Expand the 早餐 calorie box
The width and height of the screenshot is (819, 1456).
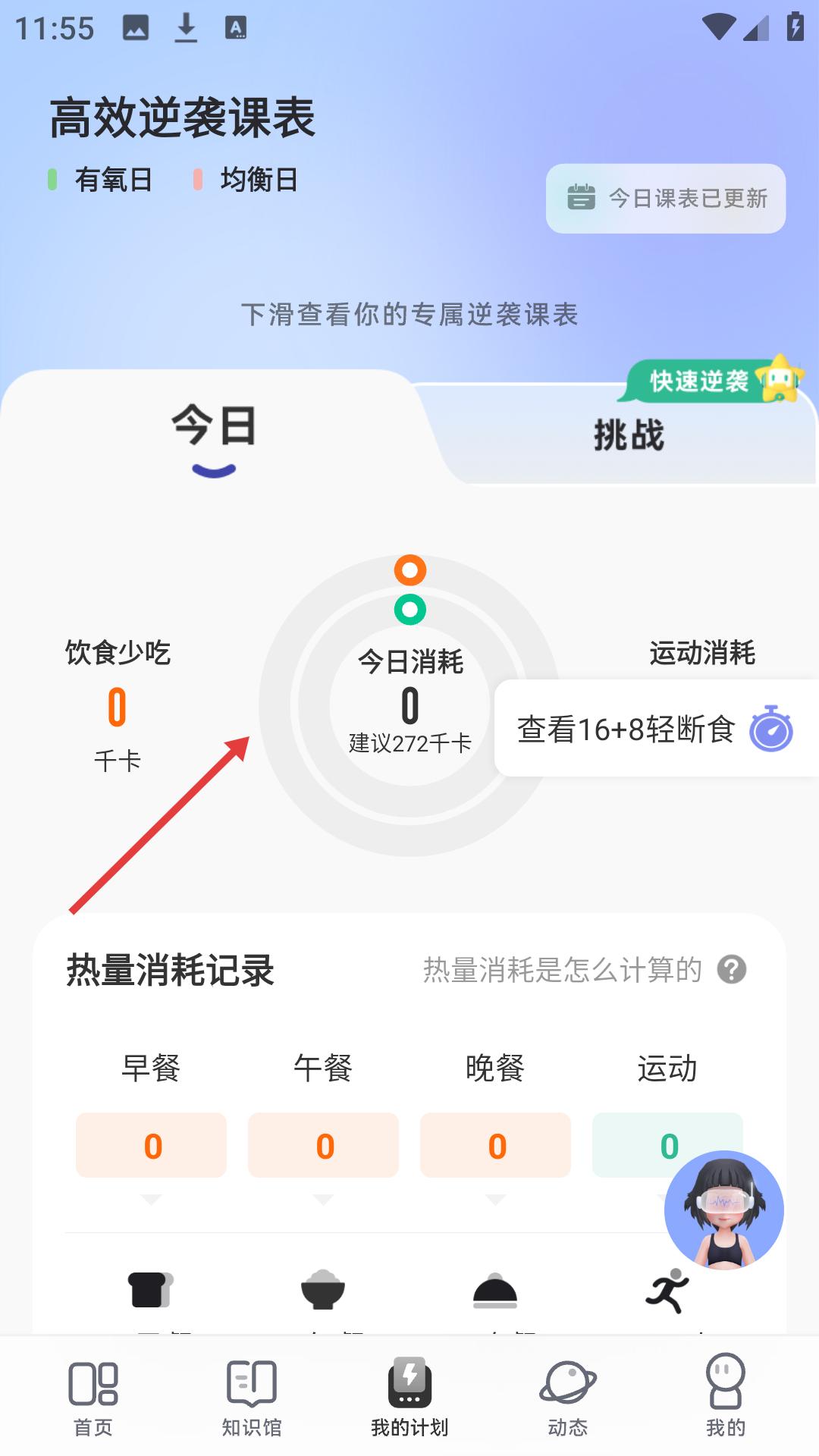pos(151,1145)
